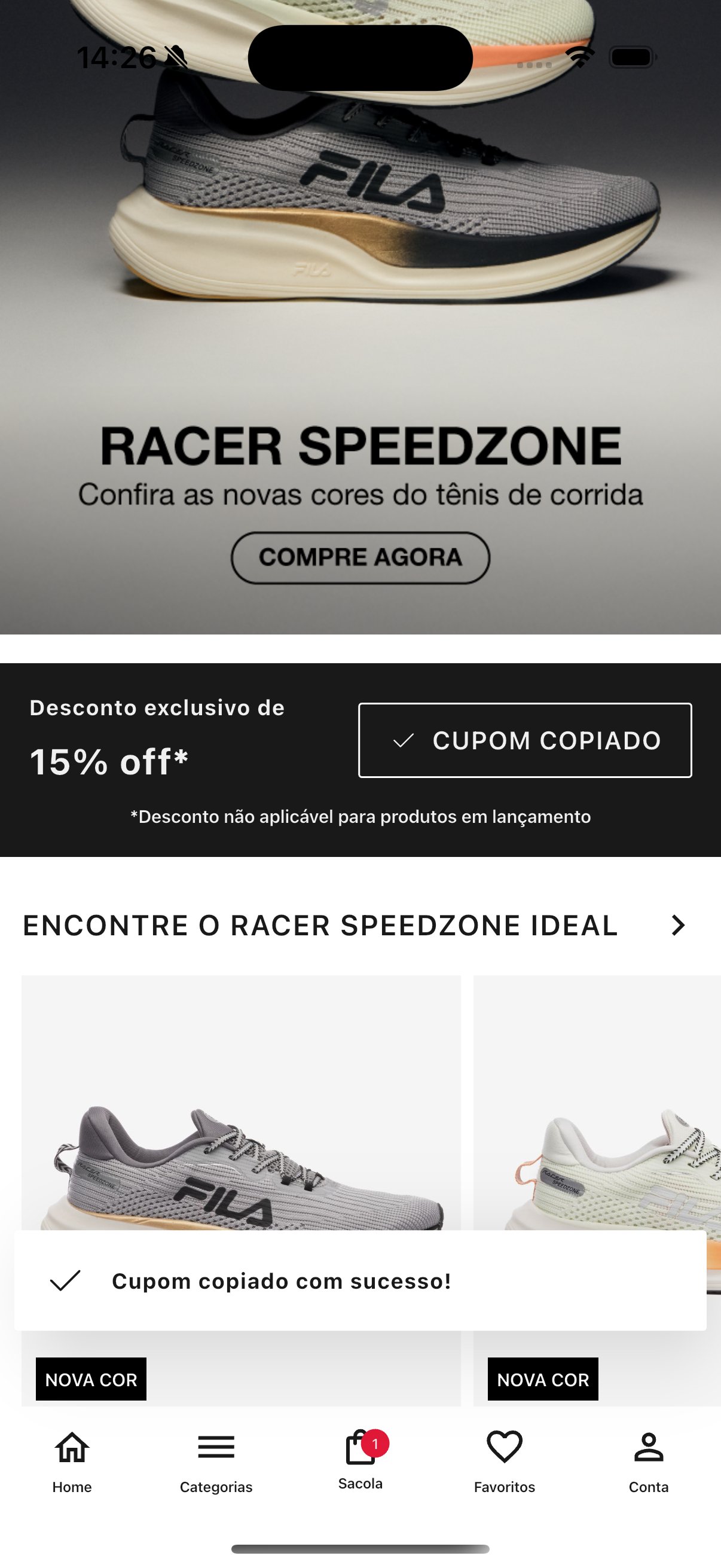Image resolution: width=721 pixels, height=1568 pixels.
Task: Open the Racer Speedzone section arrow
Action: (x=678, y=925)
